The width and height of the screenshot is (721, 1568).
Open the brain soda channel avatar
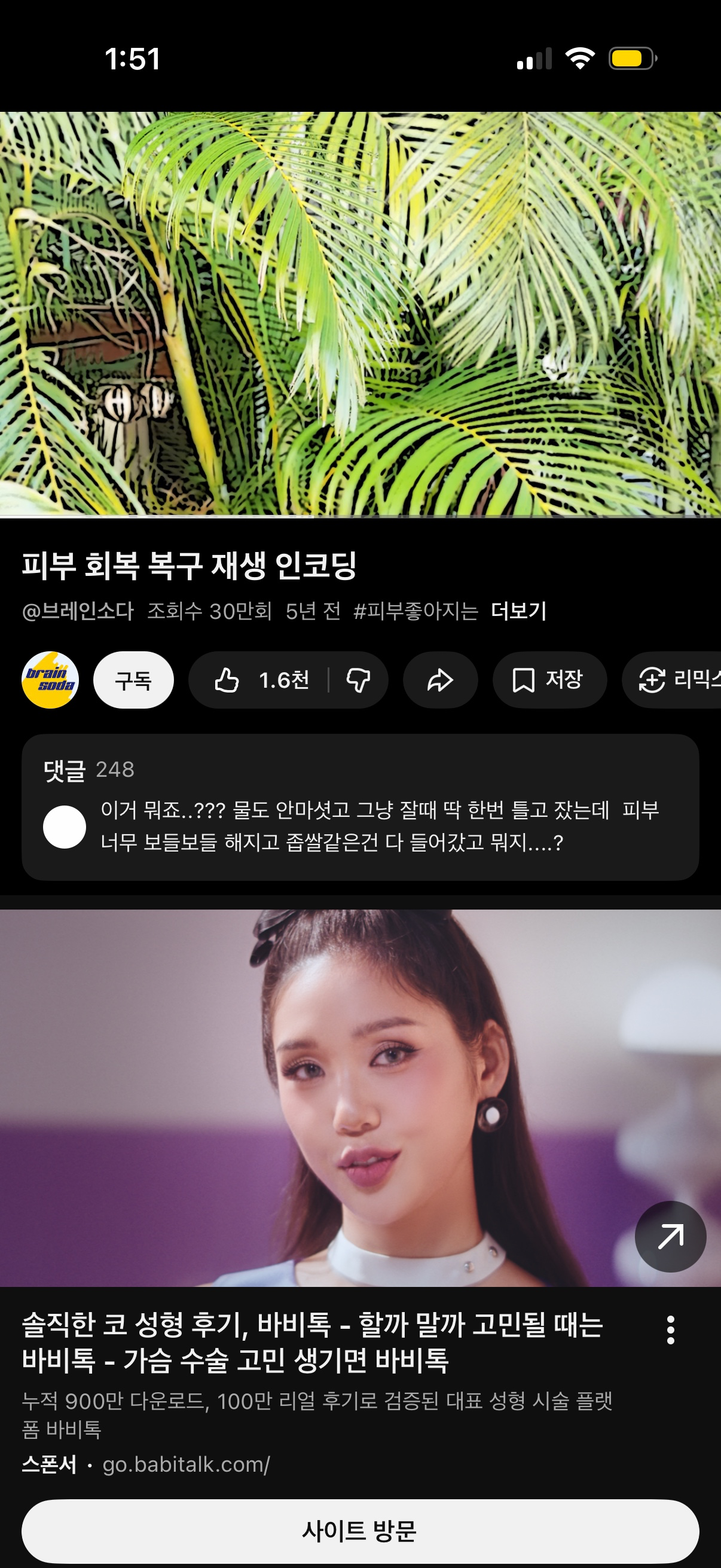[x=50, y=680]
